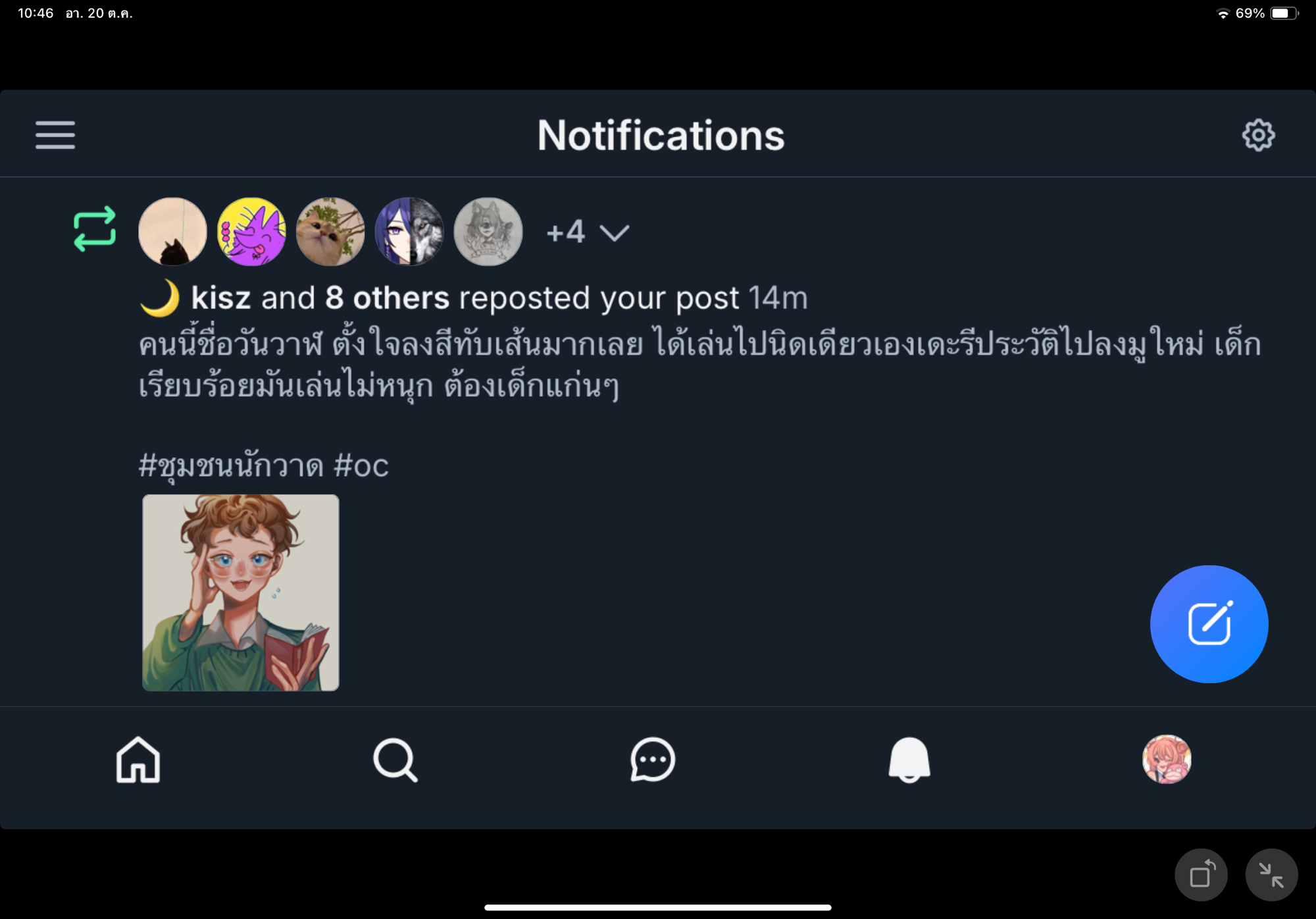Switch to the Search tab
The height and width of the screenshot is (919, 1316).
click(395, 760)
